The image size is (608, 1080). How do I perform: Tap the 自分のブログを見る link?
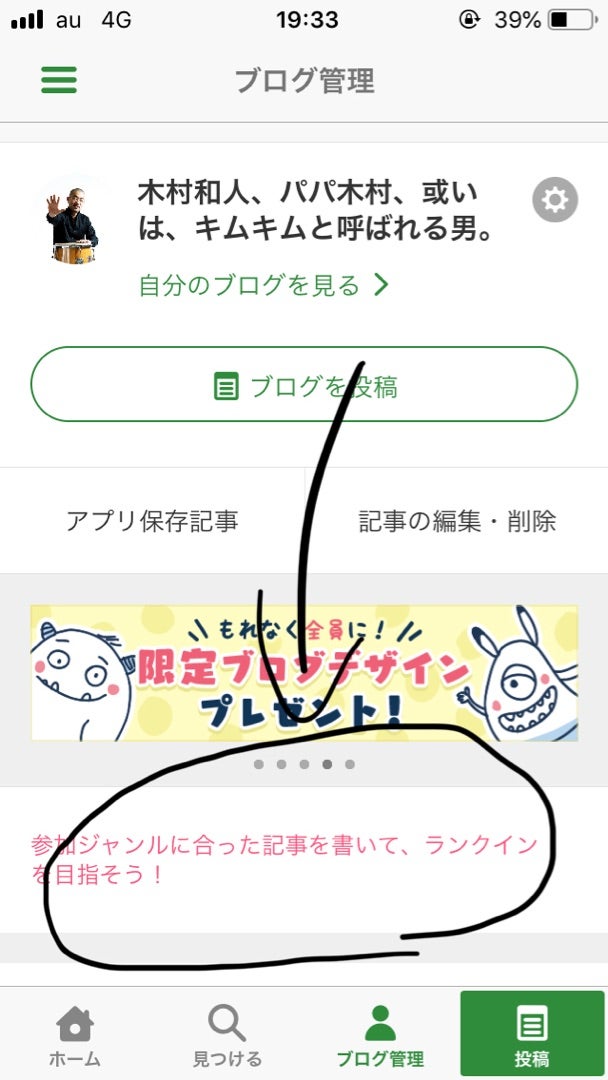[262, 286]
